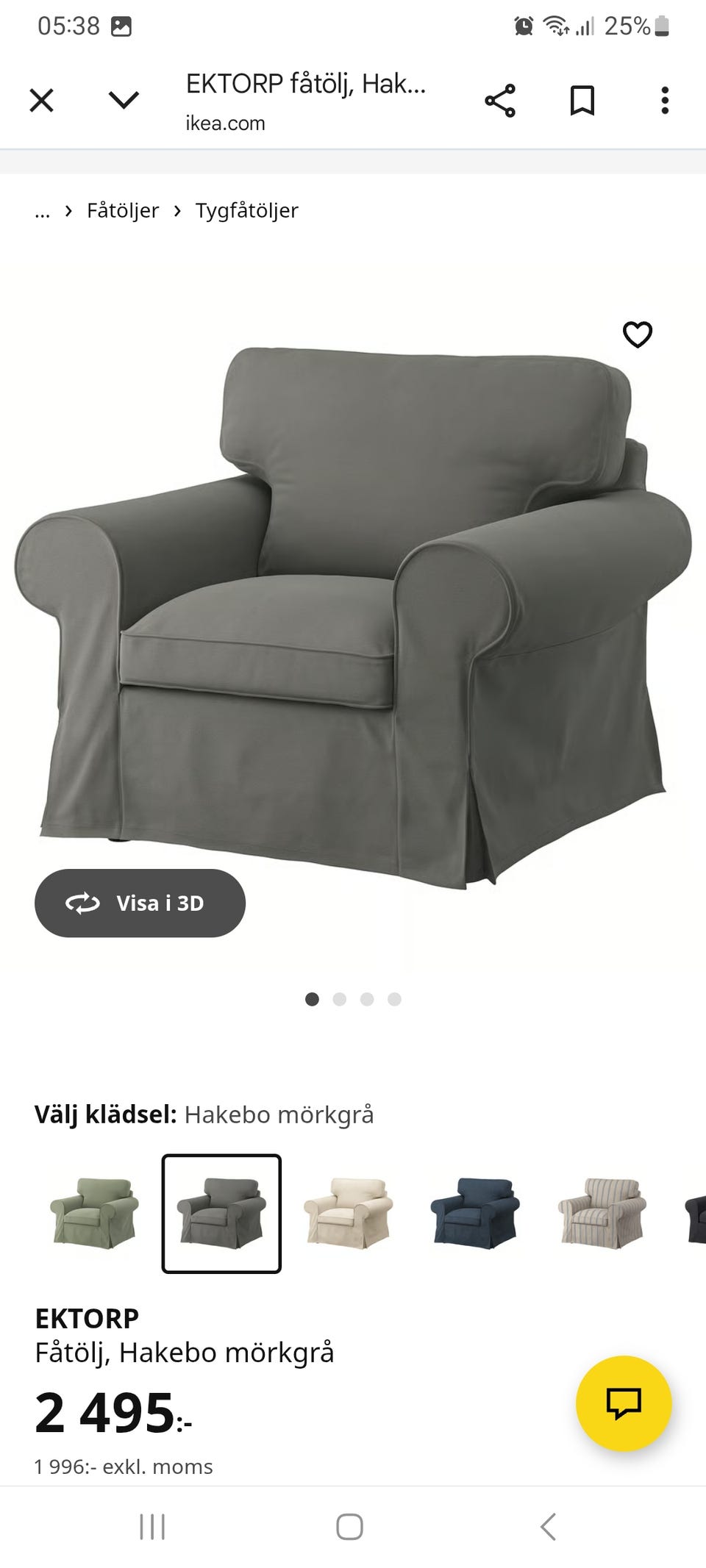Tap the recent apps icon in the navigation bar
This screenshot has width=706, height=1568.
(x=151, y=1525)
